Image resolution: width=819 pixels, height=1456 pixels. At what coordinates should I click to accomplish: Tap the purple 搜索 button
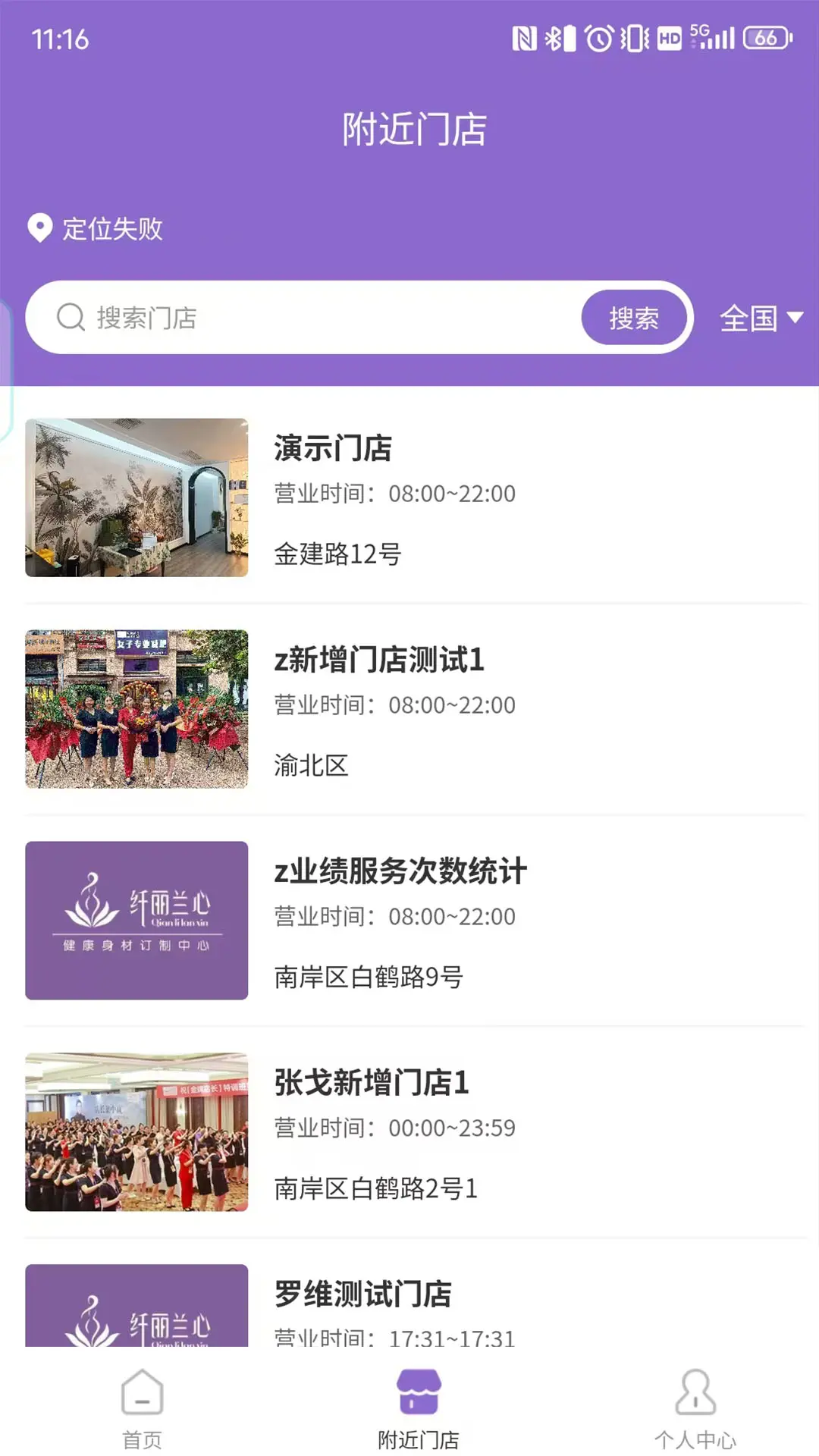(x=634, y=318)
